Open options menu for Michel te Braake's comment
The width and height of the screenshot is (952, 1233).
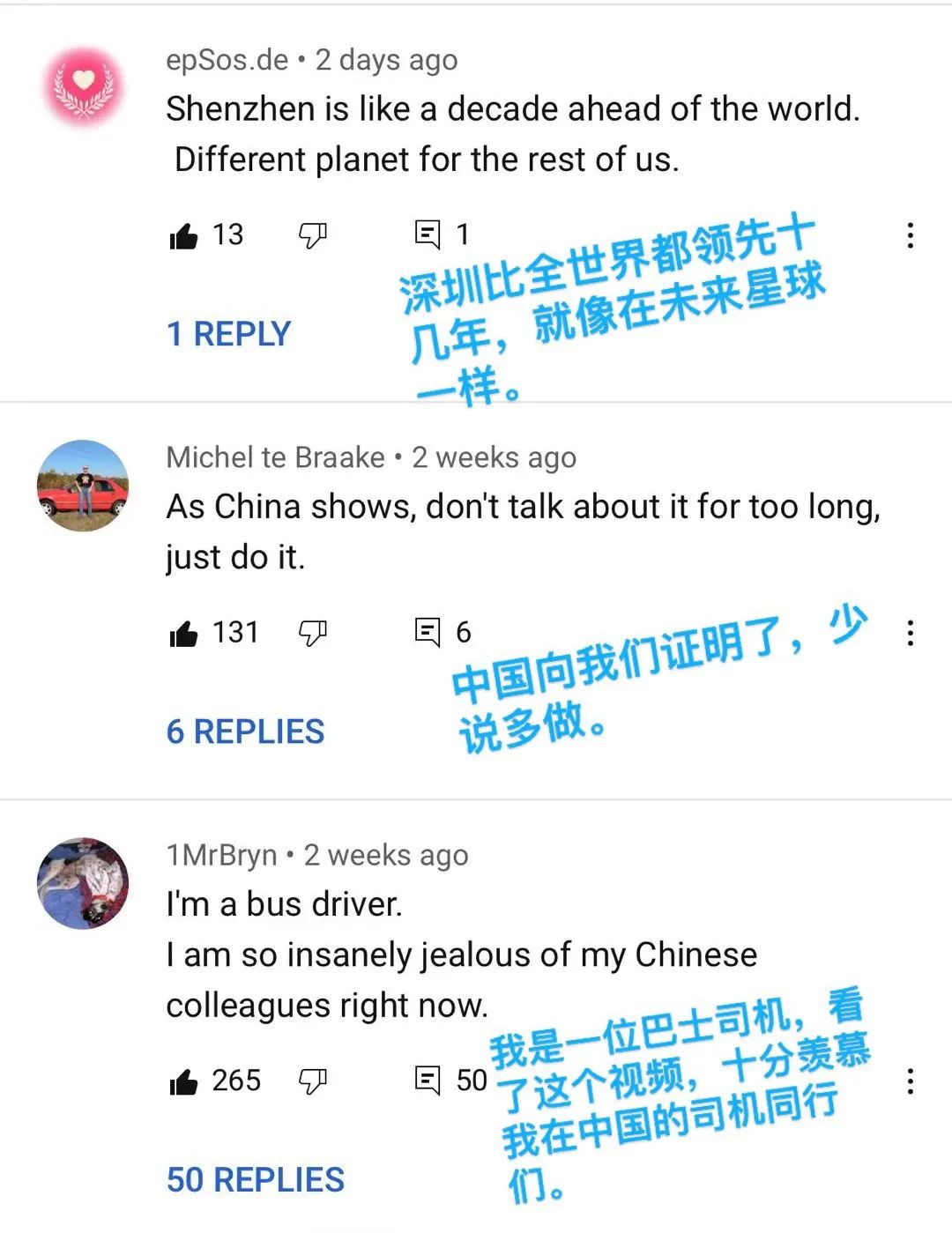(x=910, y=633)
